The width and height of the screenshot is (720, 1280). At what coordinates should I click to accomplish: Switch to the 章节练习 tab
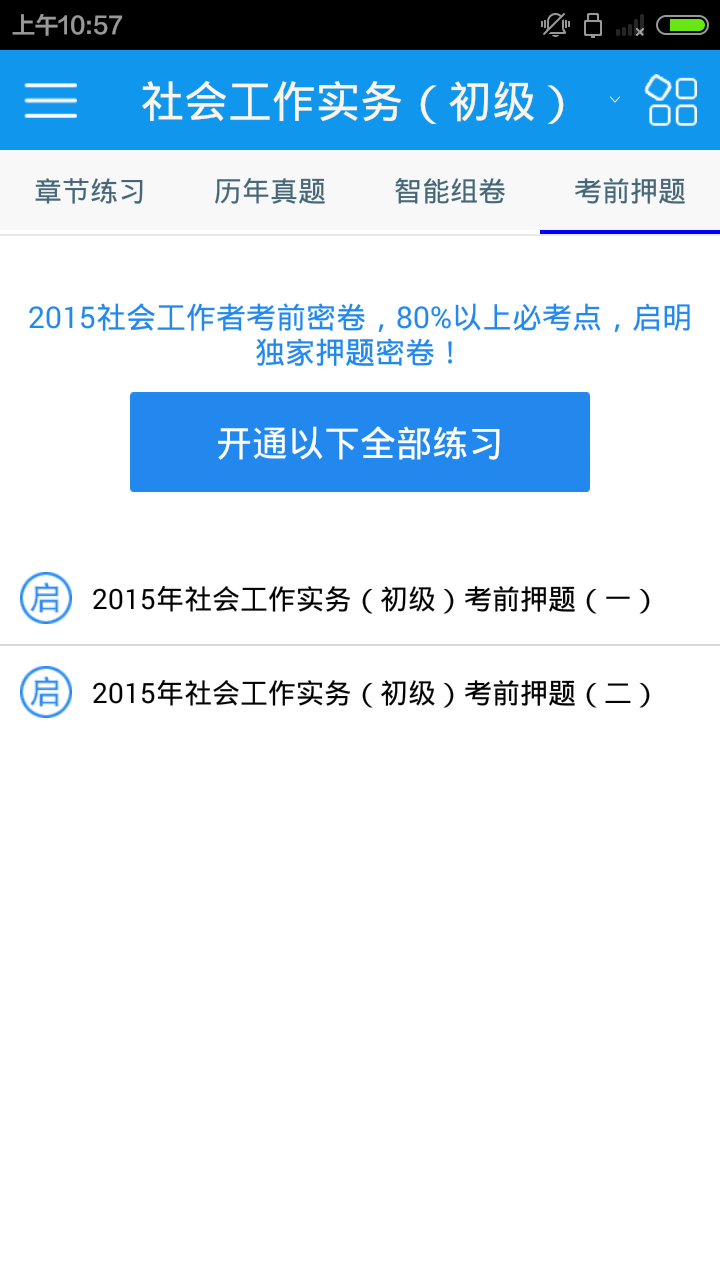[x=90, y=191]
